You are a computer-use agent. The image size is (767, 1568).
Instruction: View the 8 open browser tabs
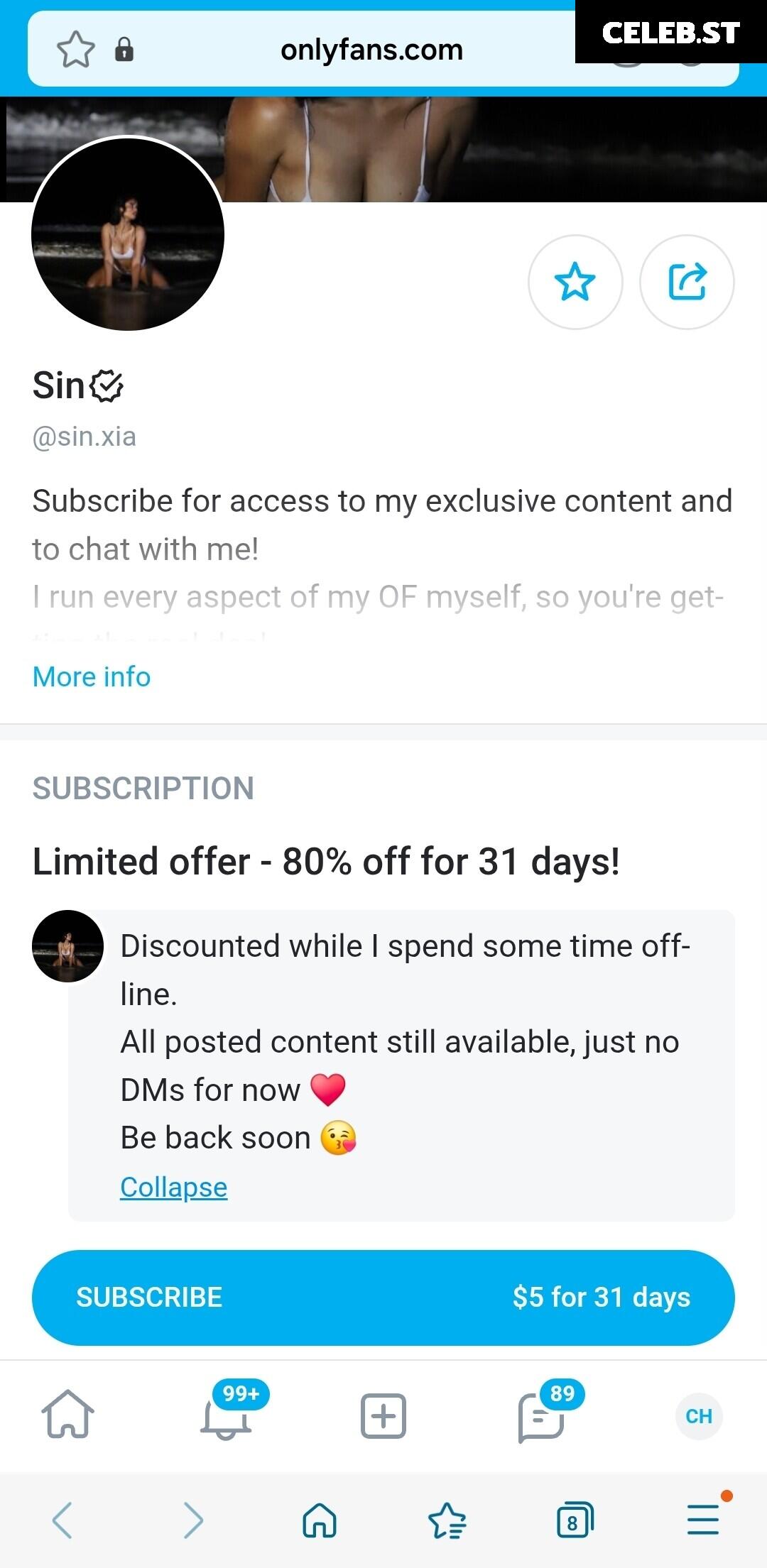coord(575,1520)
